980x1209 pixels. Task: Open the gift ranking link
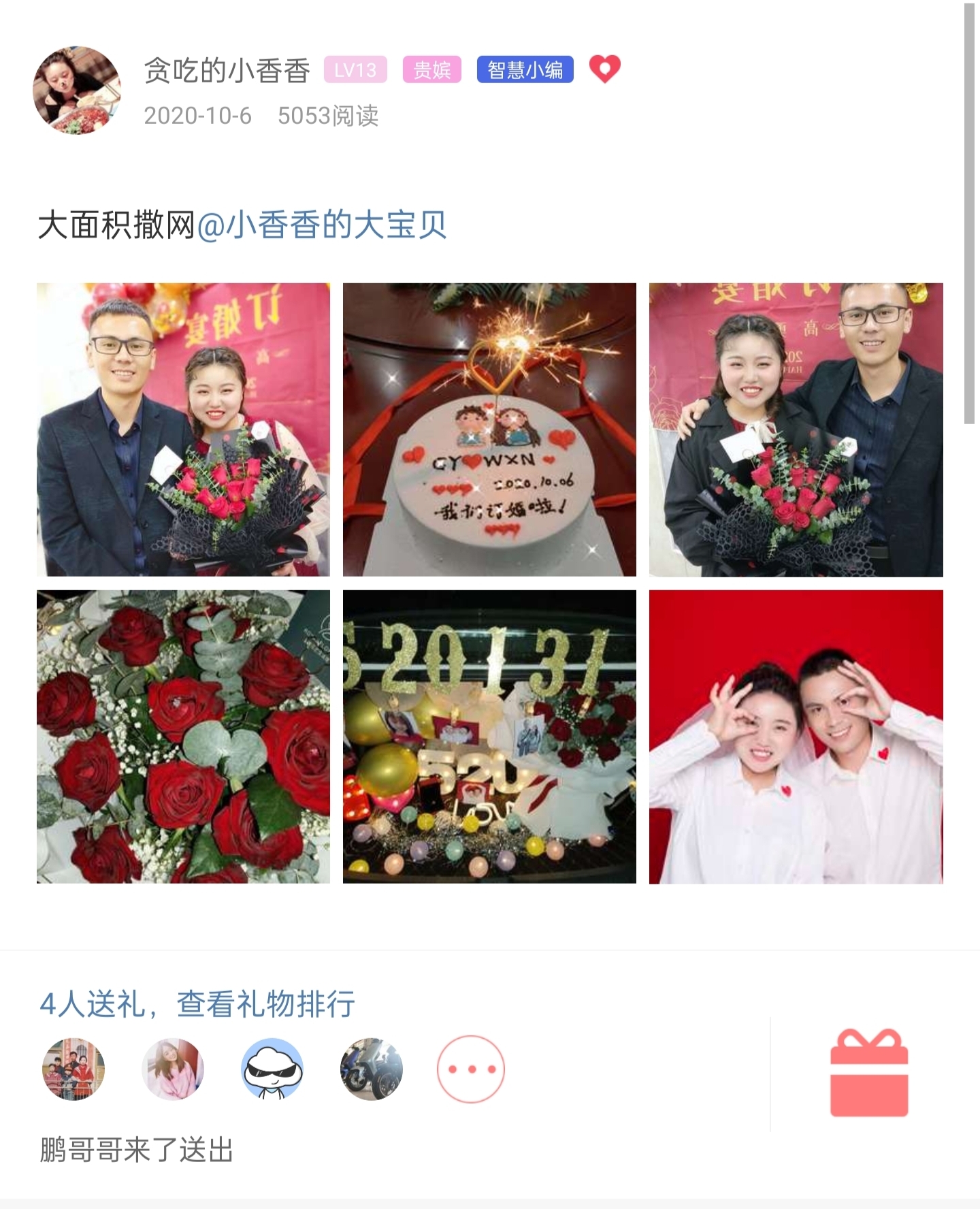coord(197,1004)
